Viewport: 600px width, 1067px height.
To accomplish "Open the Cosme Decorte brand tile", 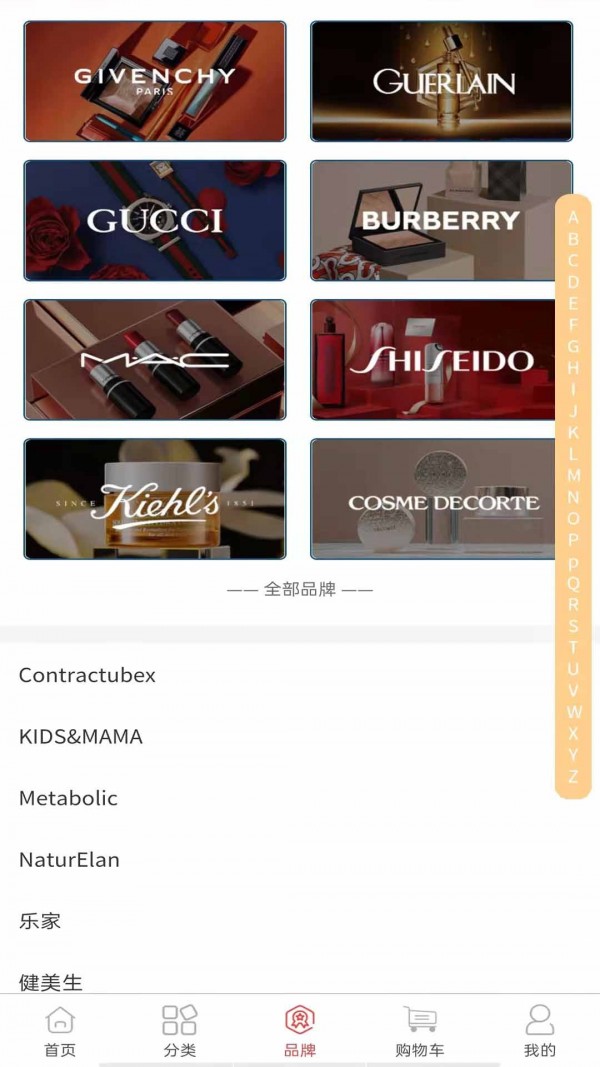I will pos(441,498).
